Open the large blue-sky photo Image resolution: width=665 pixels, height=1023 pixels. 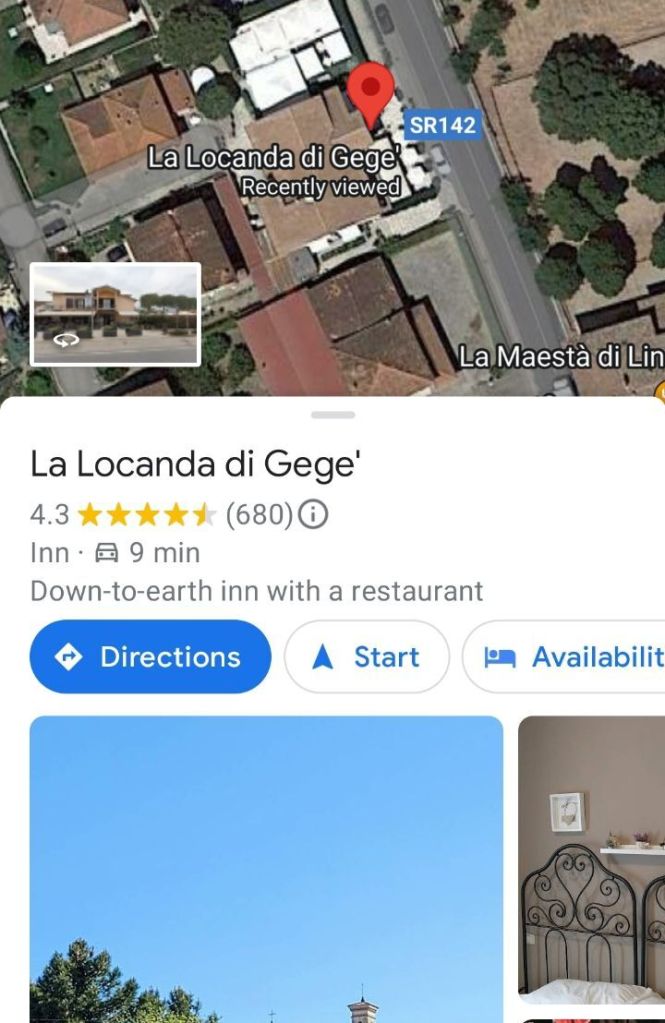click(266, 868)
